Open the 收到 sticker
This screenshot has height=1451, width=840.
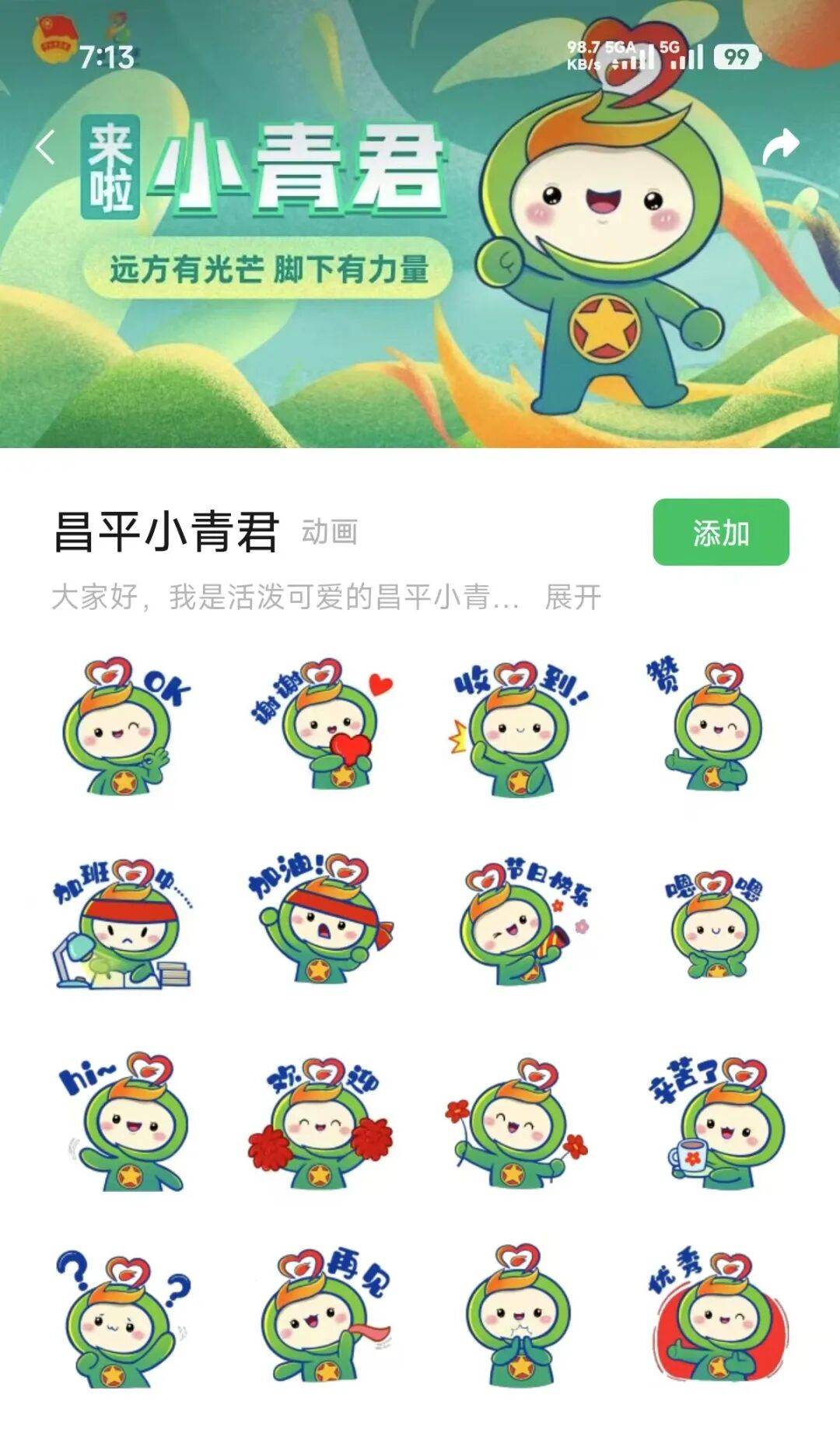coord(519,727)
